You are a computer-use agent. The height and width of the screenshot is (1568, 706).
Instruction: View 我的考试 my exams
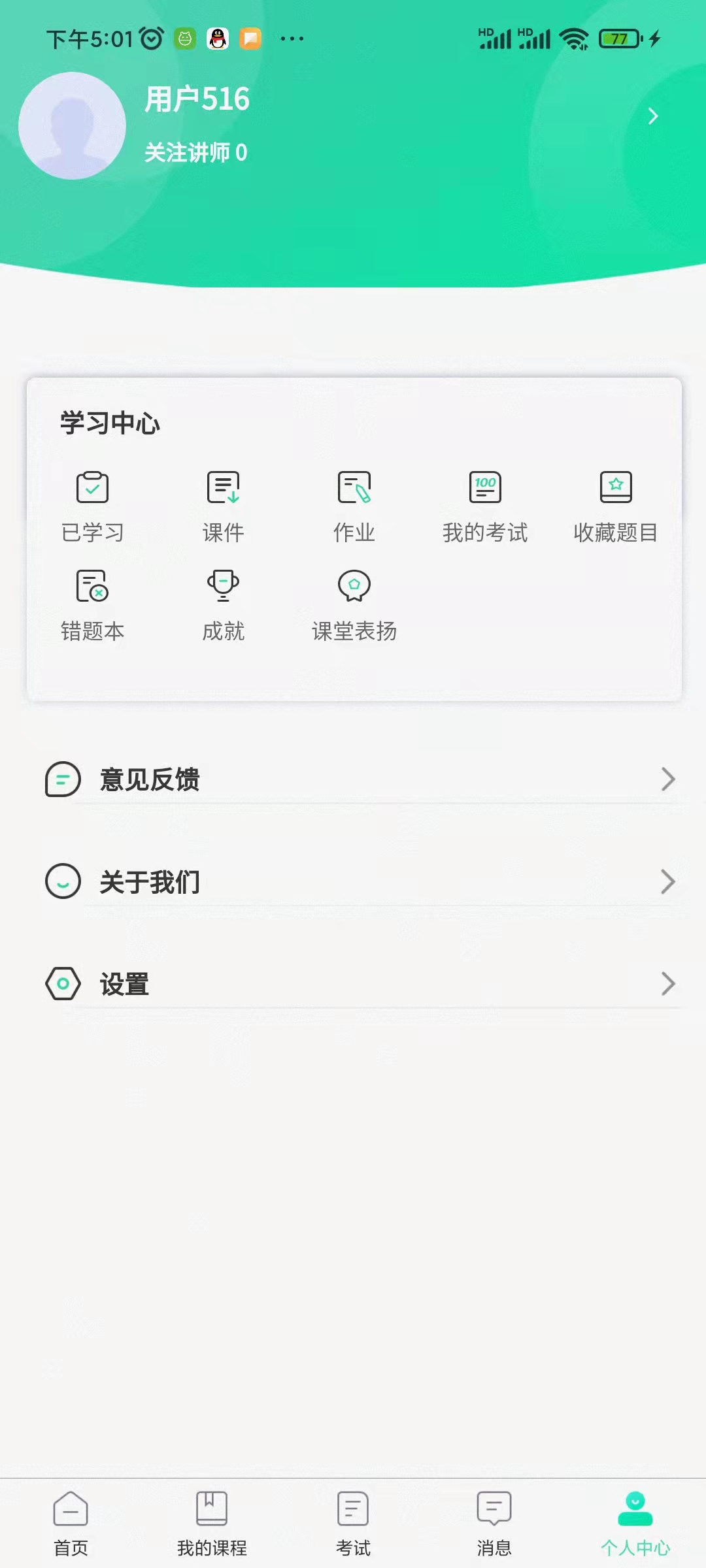pos(484,506)
